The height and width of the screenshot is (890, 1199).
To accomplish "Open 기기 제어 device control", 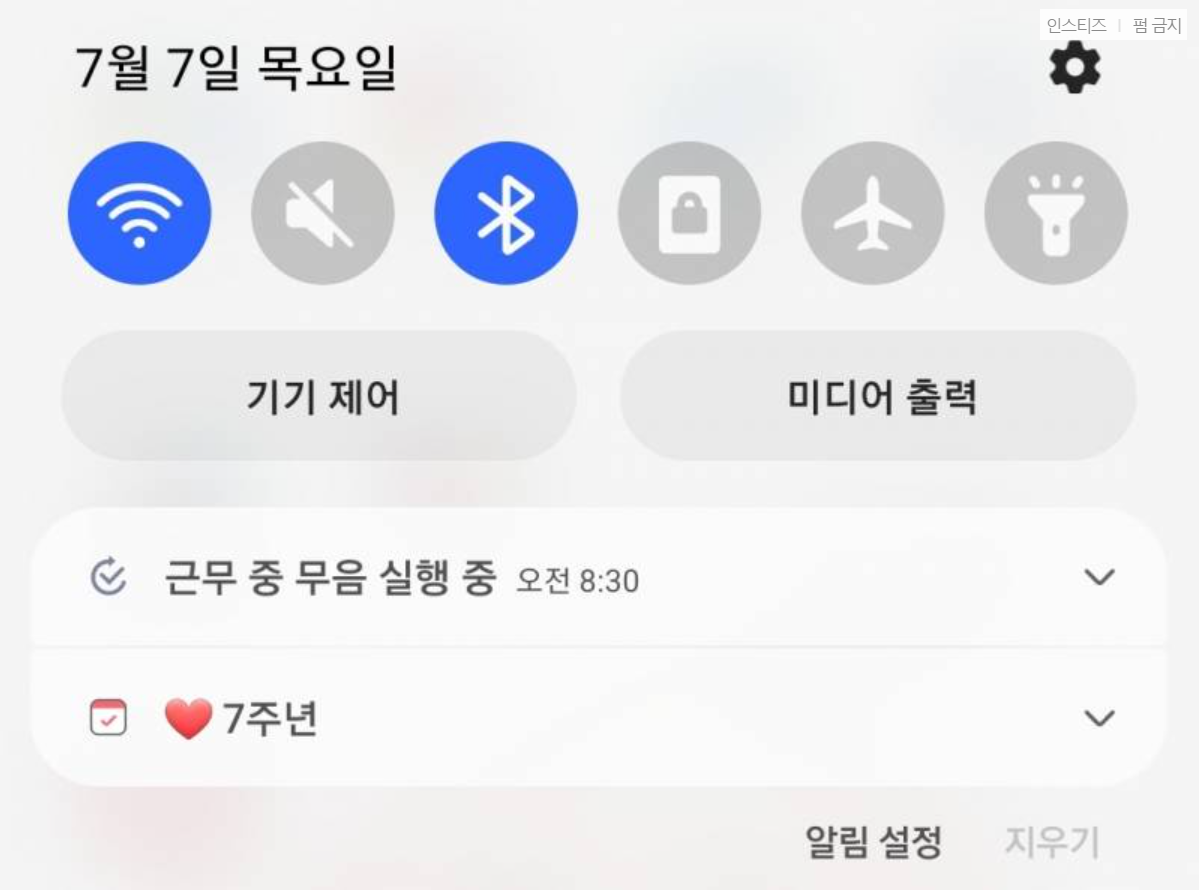I will click(319, 397).
